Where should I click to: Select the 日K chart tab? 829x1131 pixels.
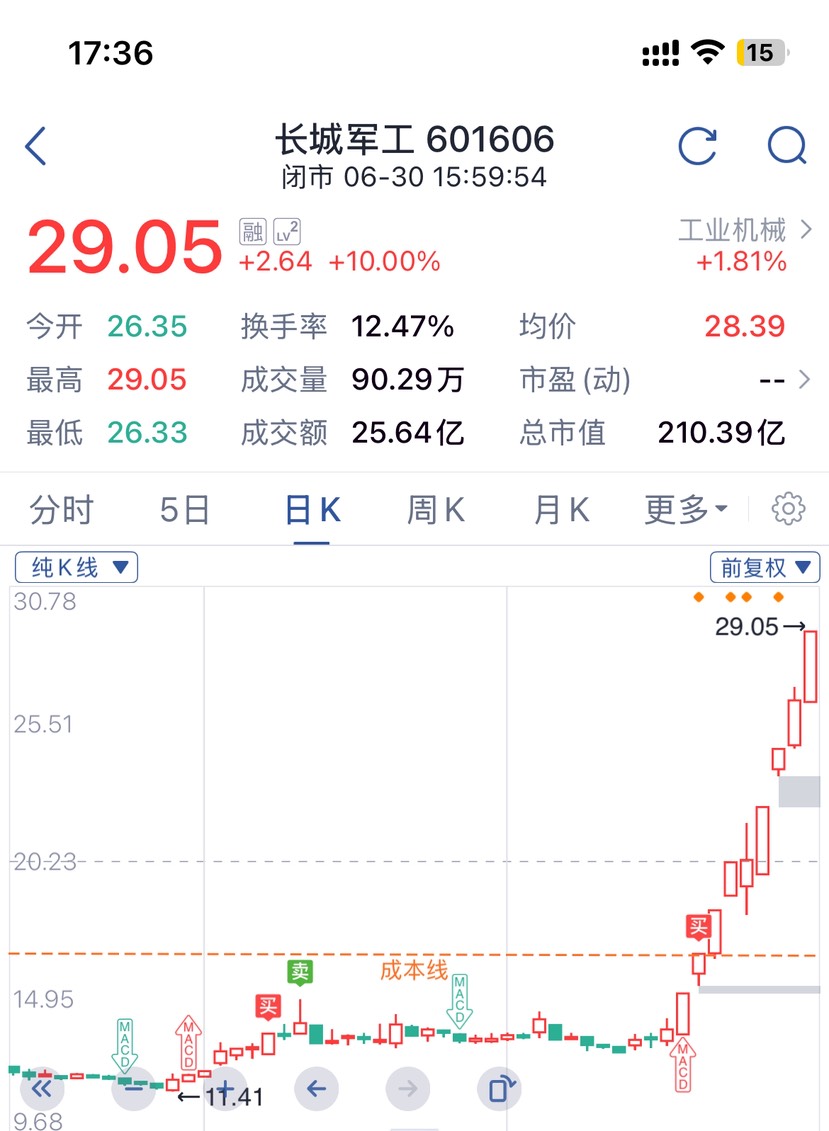point(312,510)
